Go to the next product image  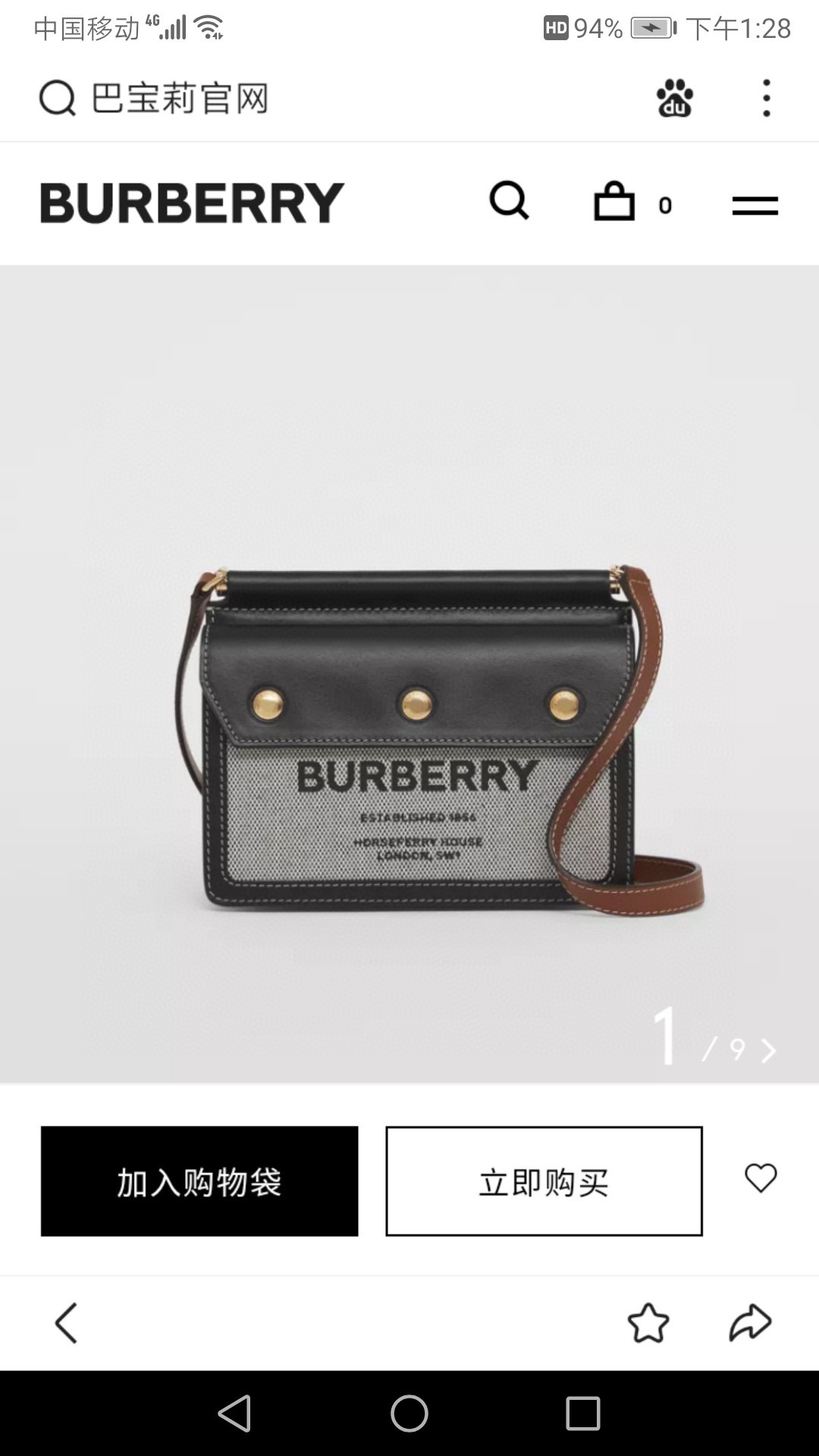click(768, 1050)
